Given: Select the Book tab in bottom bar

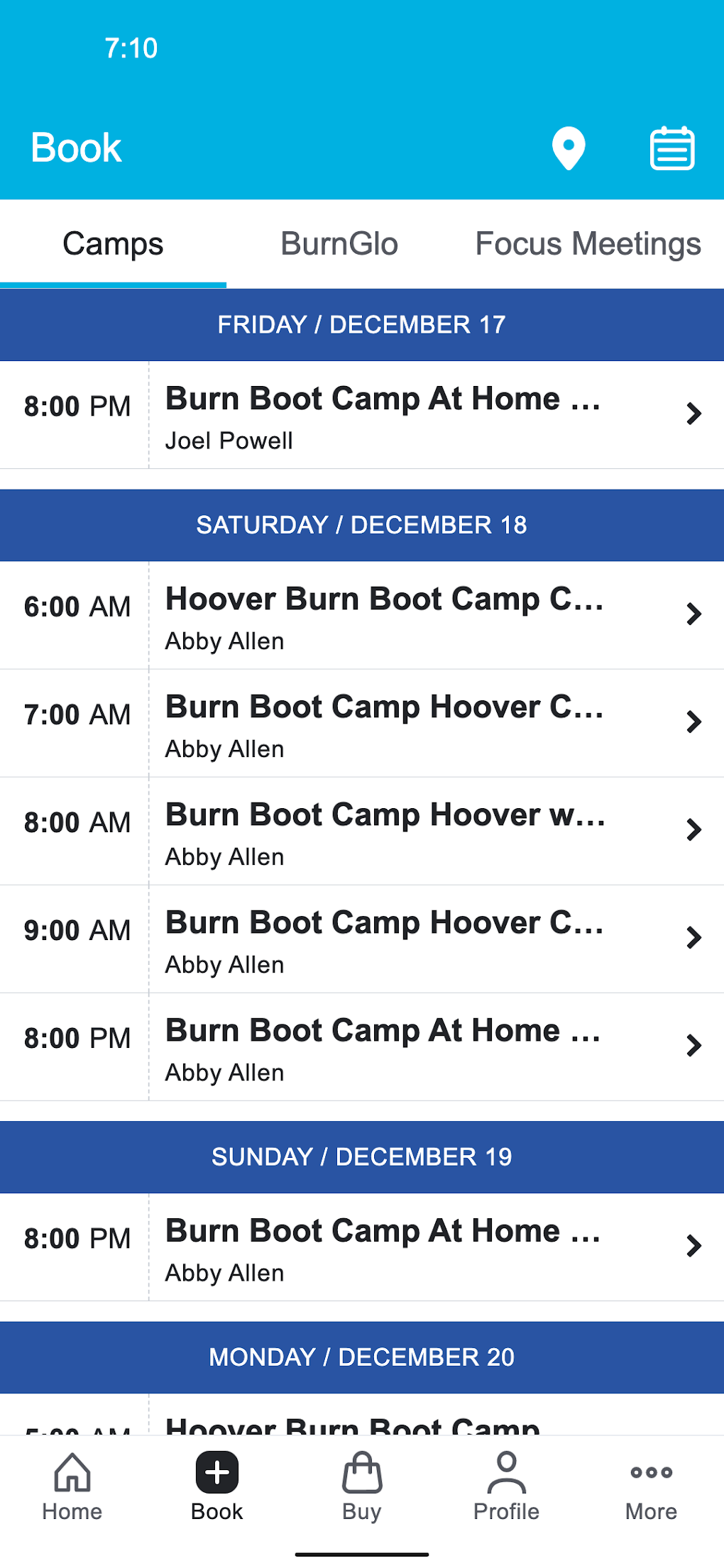Looking at the screenshot, I should (x=217, y=1486).
